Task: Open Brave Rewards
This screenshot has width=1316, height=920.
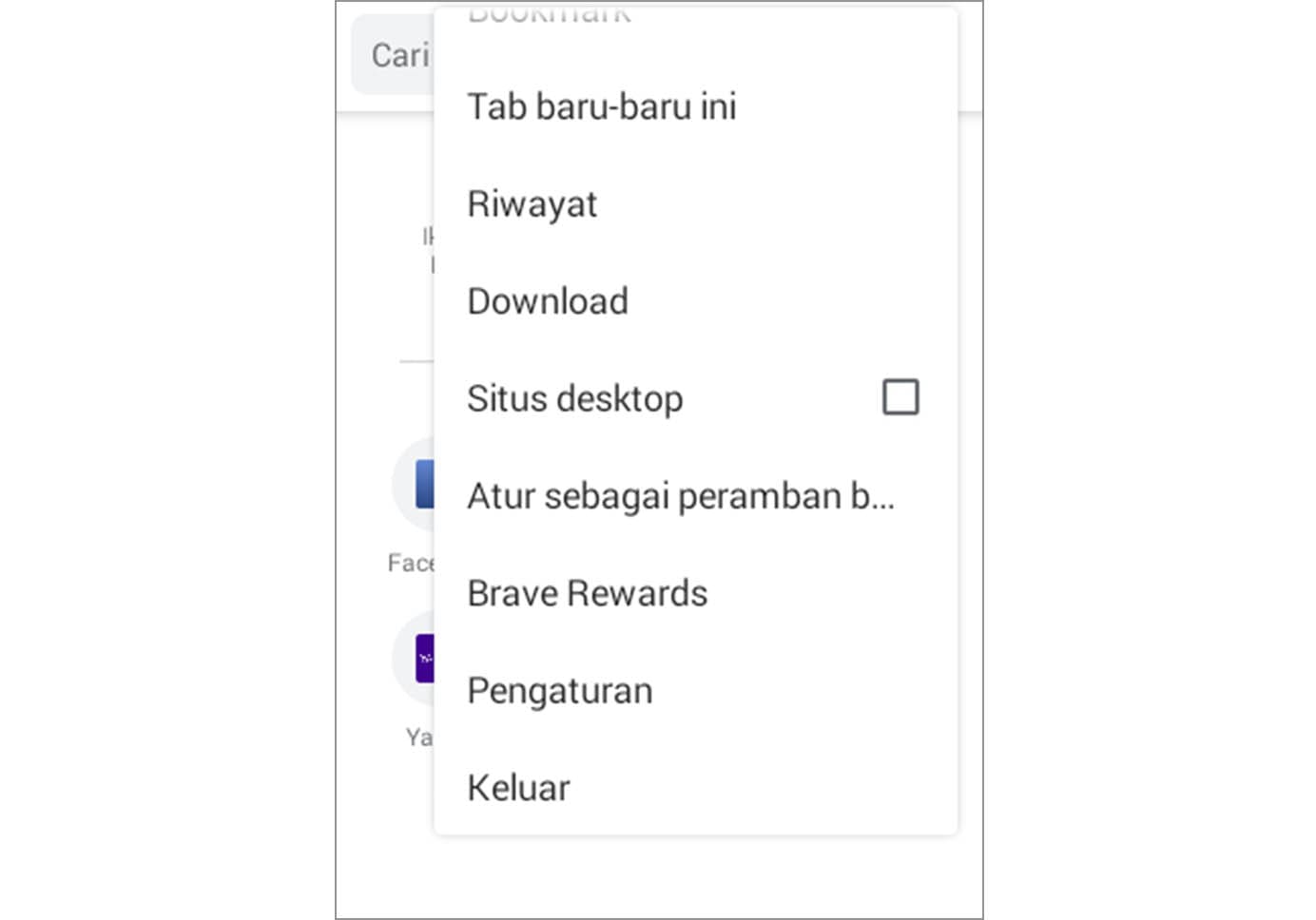Action: [x=588, y=593]
